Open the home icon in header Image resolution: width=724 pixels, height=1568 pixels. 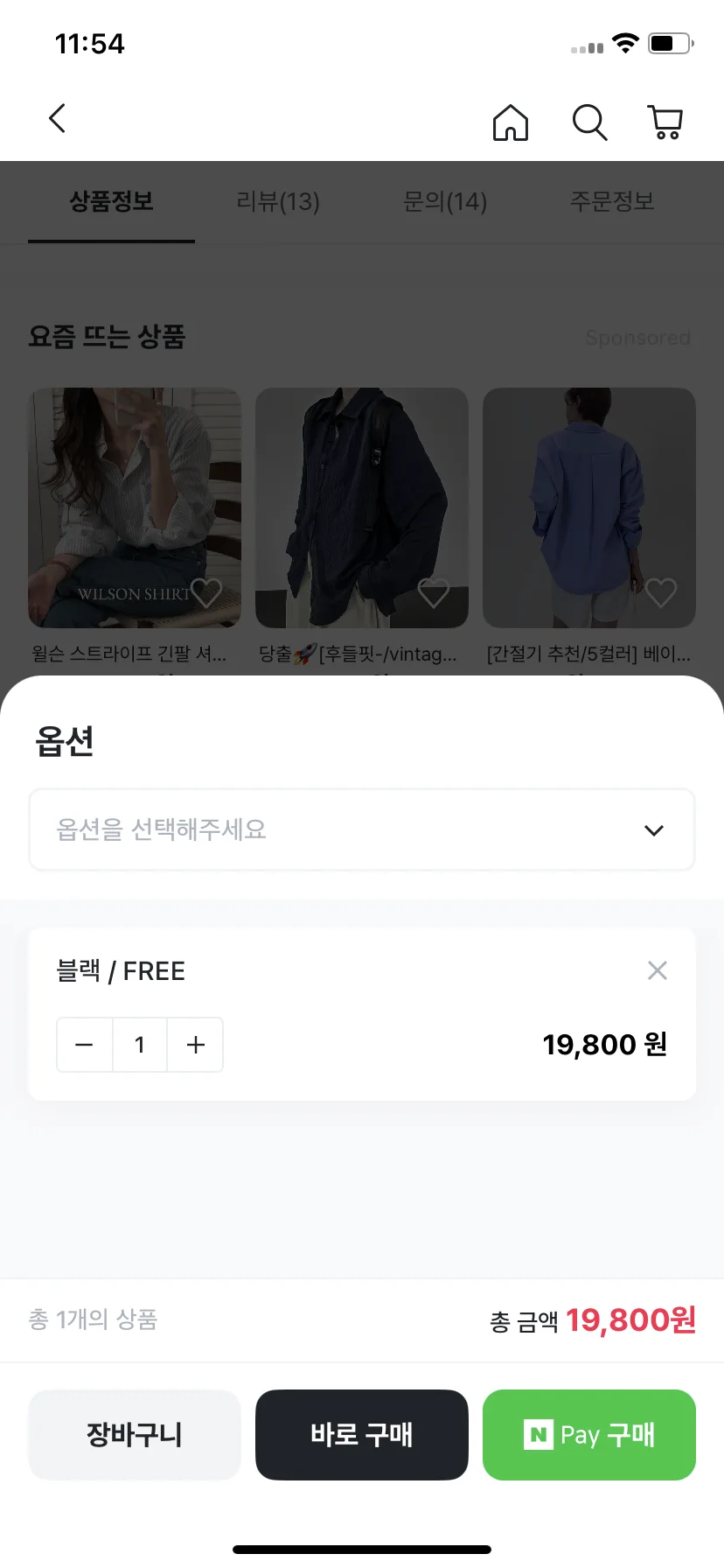[x=511, y=122]
